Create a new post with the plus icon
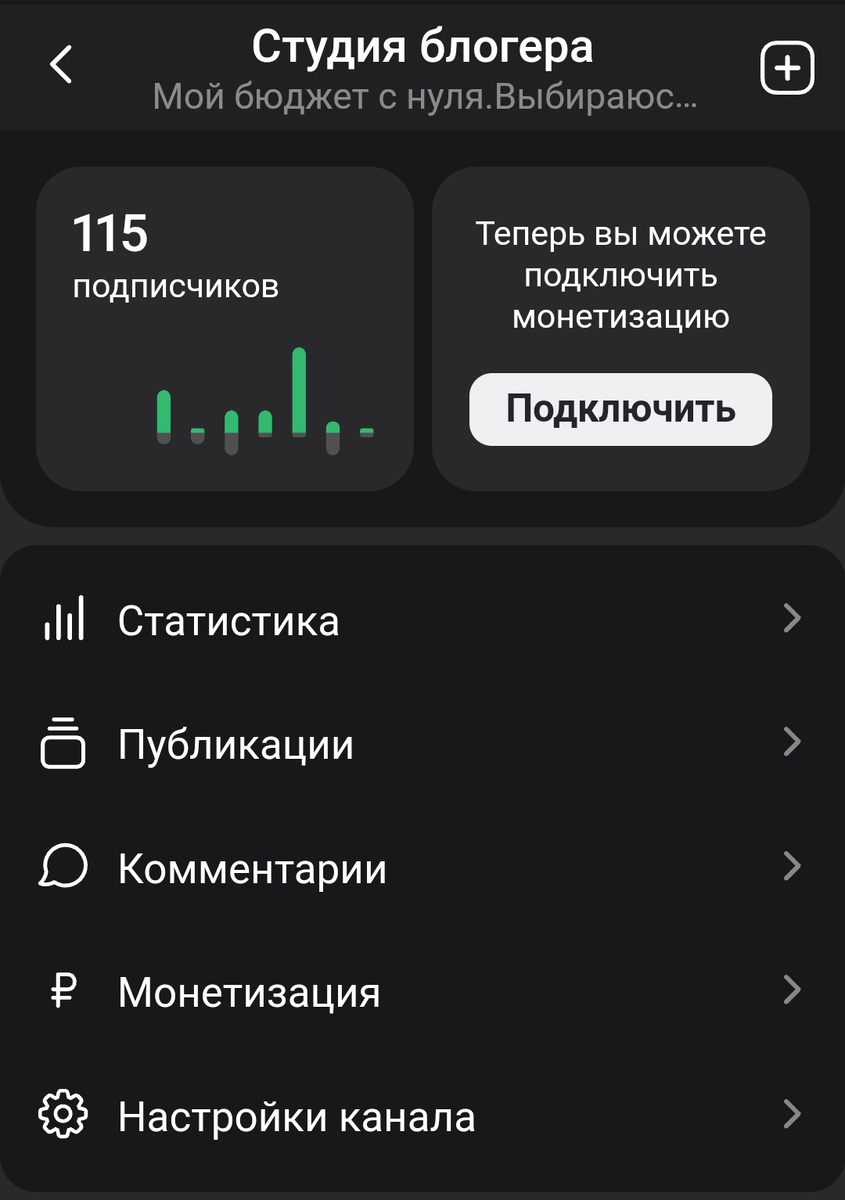The height and width of the screenshot is (1200, 845). (788, 68)
